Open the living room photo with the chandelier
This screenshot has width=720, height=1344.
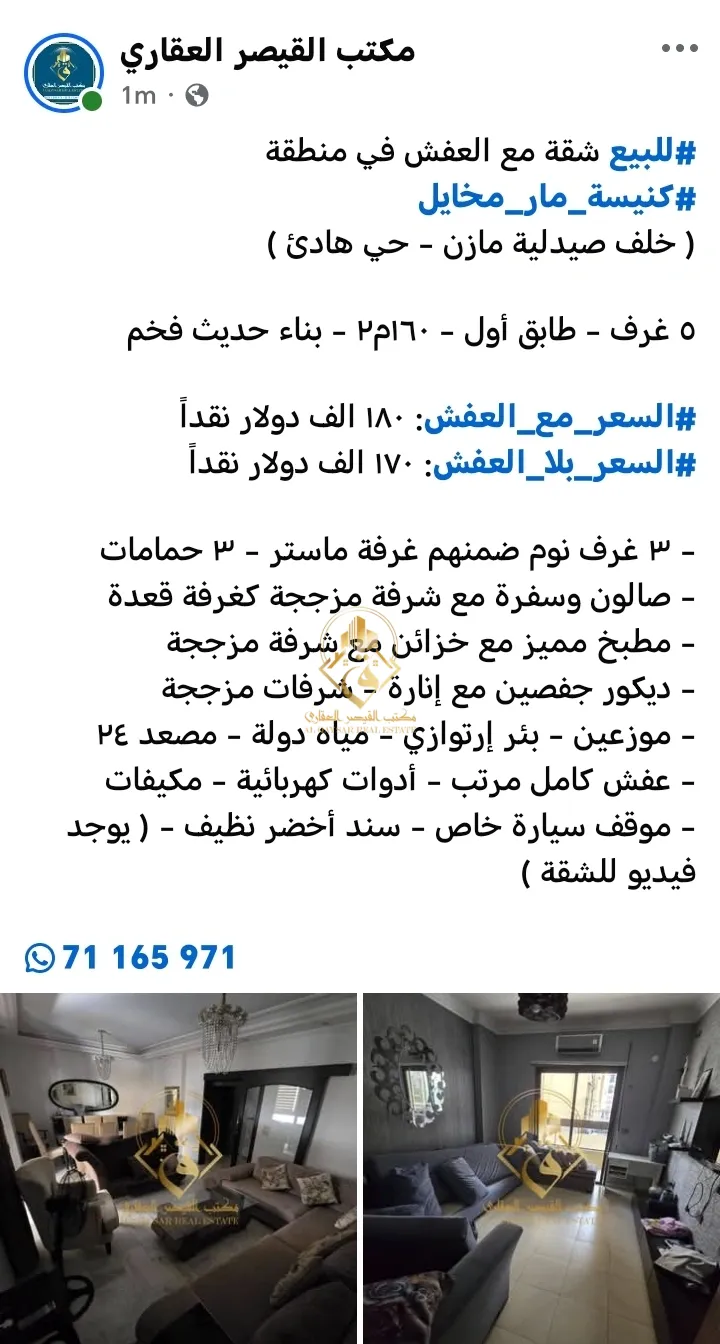(x=178, y=1168)
